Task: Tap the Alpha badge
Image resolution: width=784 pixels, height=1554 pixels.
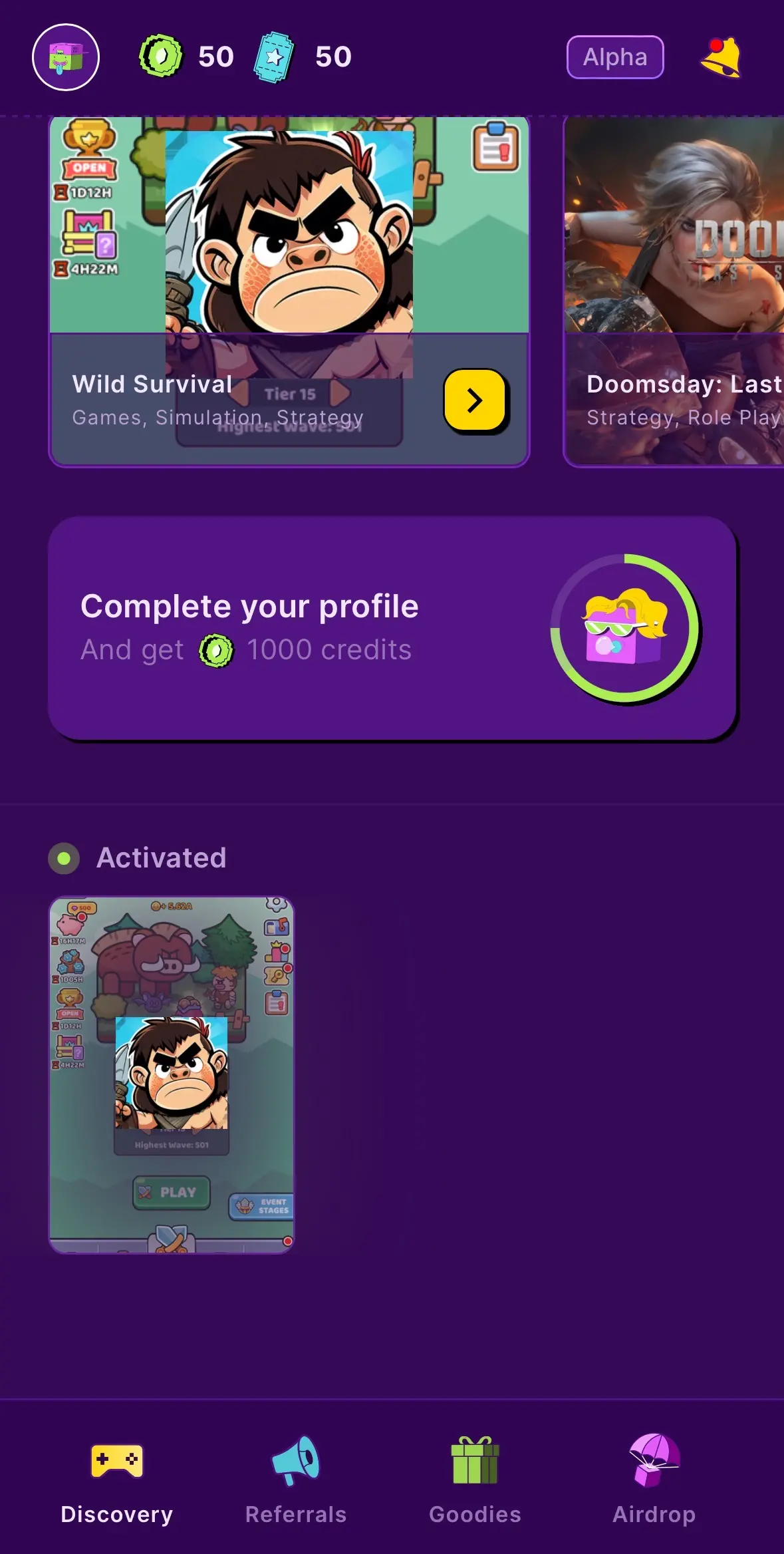Action: click(615, 57)
